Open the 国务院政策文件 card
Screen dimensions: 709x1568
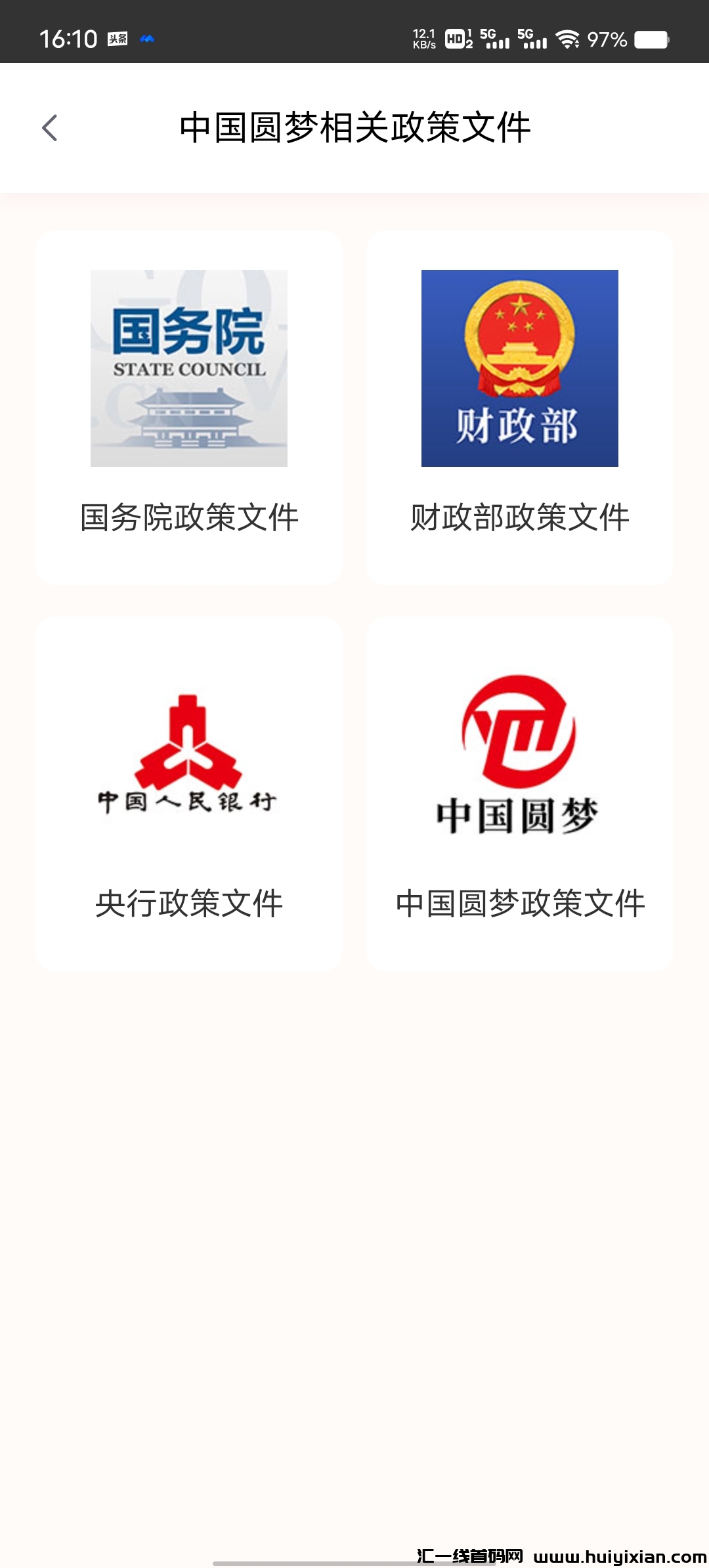tap(189, 407)
